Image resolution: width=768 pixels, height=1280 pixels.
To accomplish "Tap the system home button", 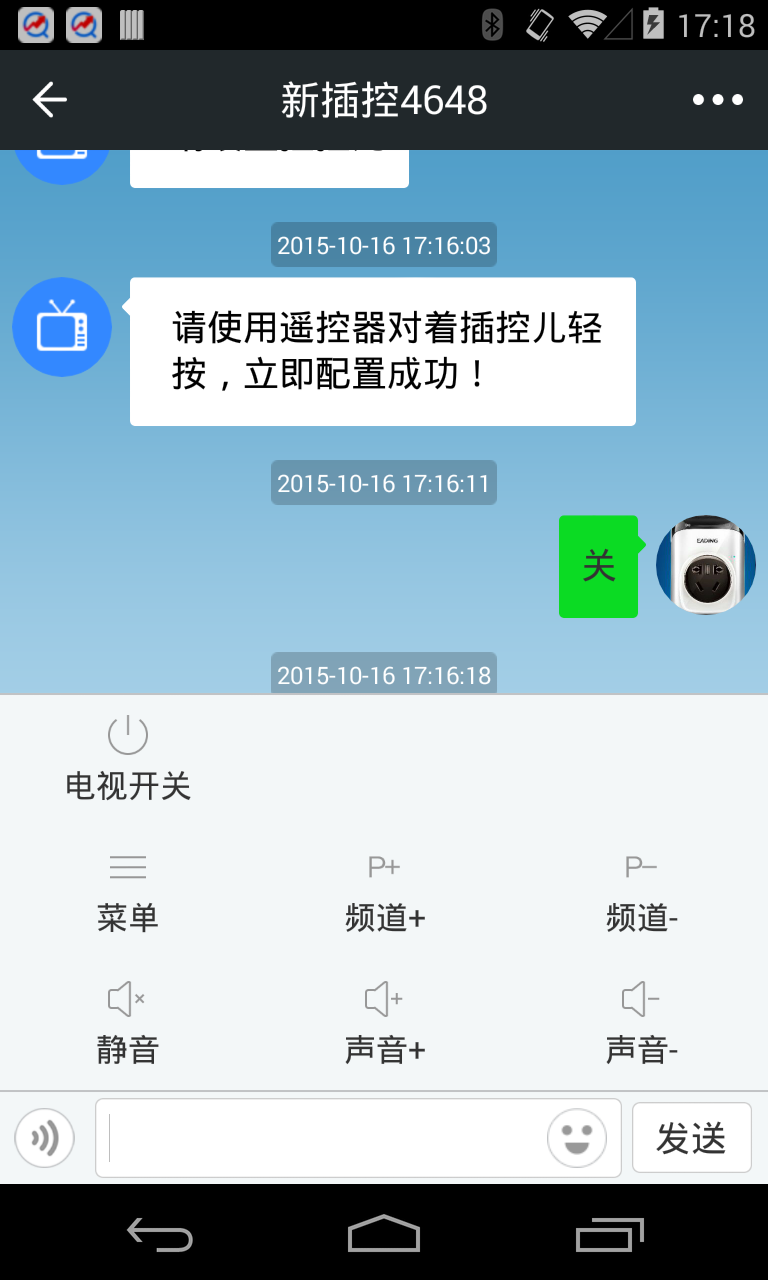I will 384,1234.
